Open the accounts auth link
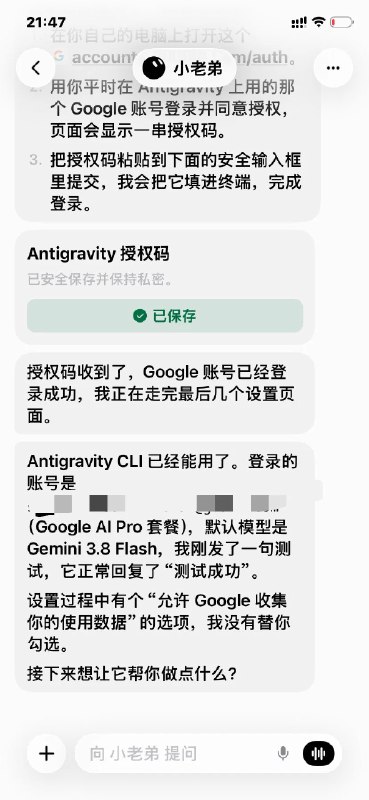The height and width of the screenshot is (800, 369). pos(184,58)
